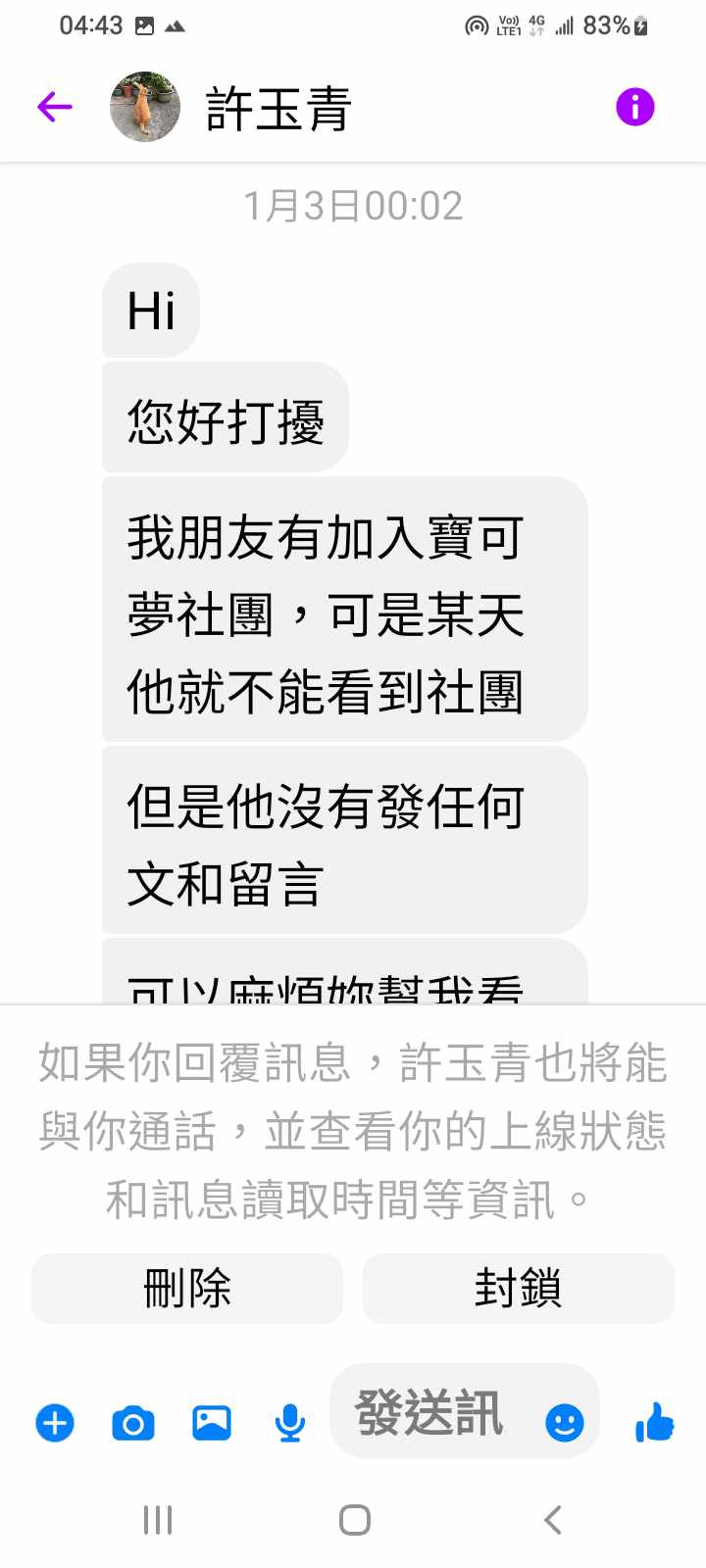
Task: Open conversation info icon
Action: (634, 107)
